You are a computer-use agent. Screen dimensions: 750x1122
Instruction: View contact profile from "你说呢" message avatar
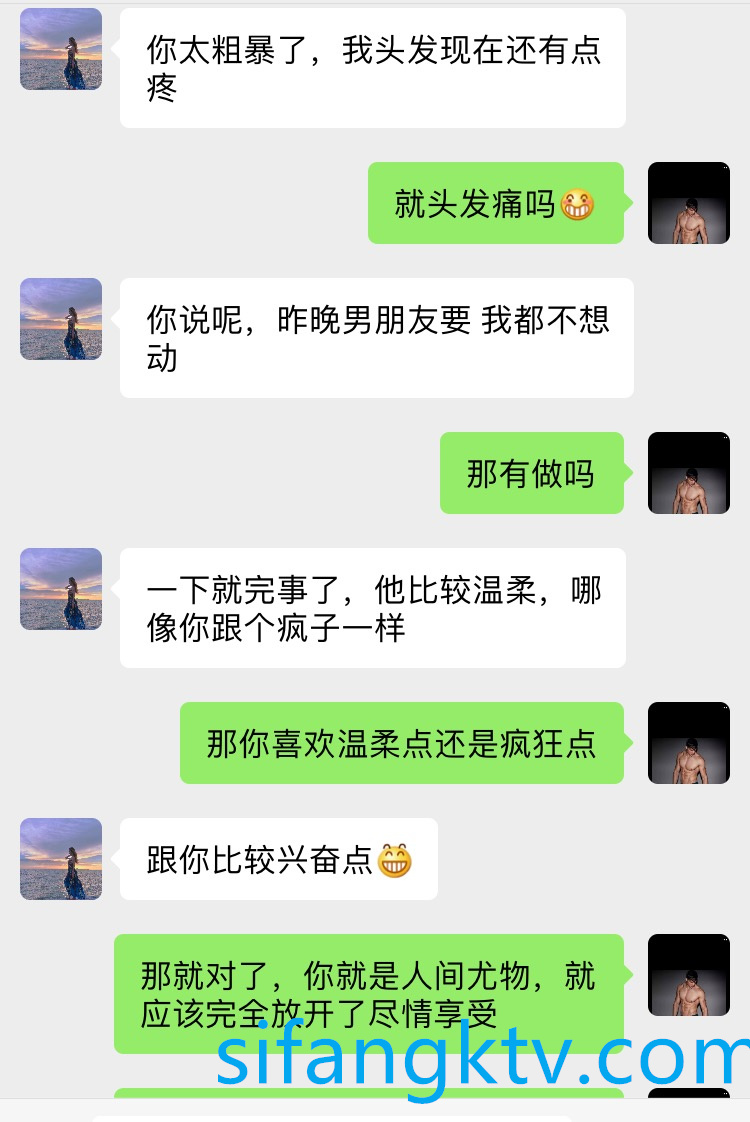coord(61,319)
